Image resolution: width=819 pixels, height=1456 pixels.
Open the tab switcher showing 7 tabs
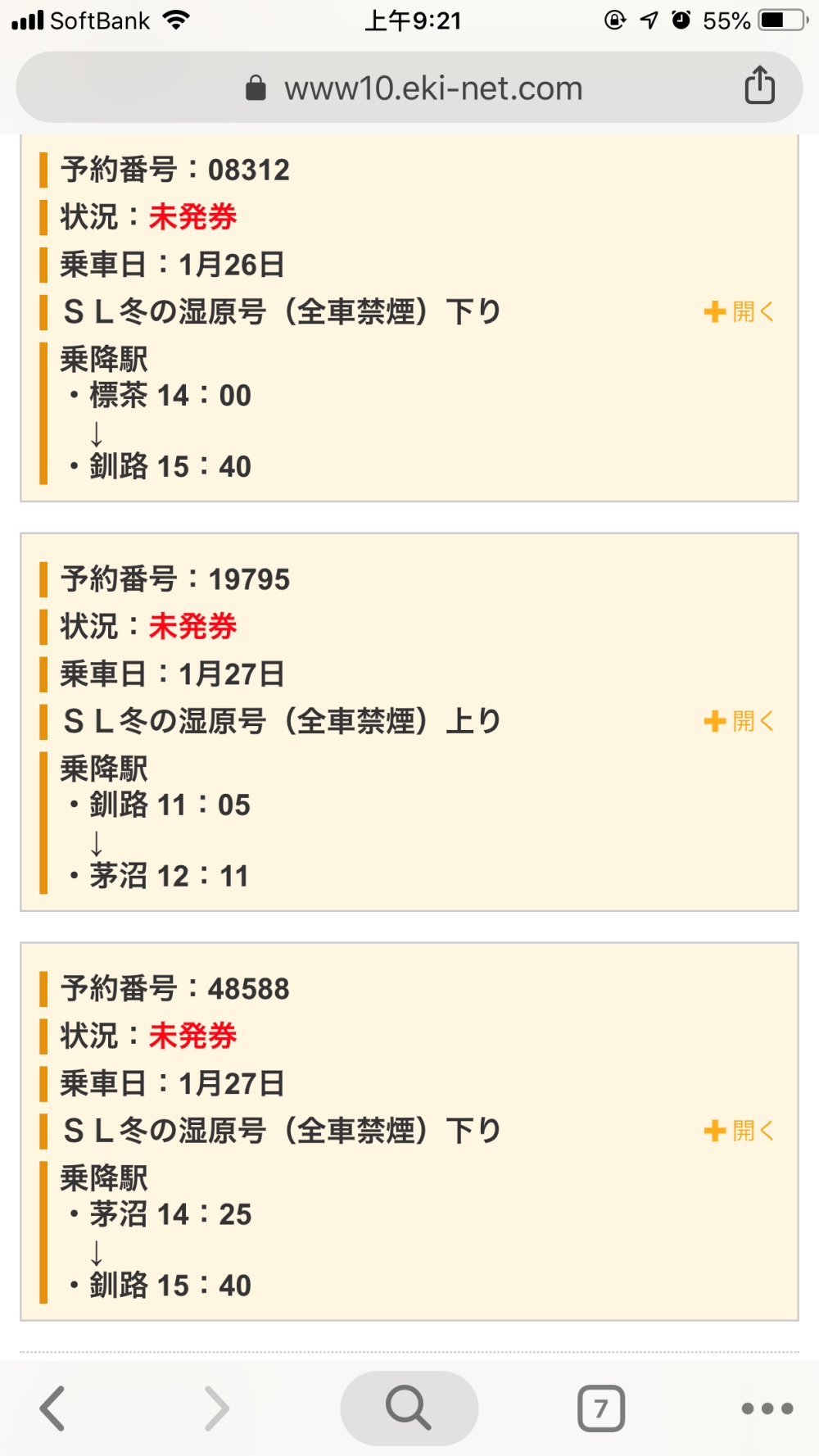pyautogui.click(x=601, y=1408)
